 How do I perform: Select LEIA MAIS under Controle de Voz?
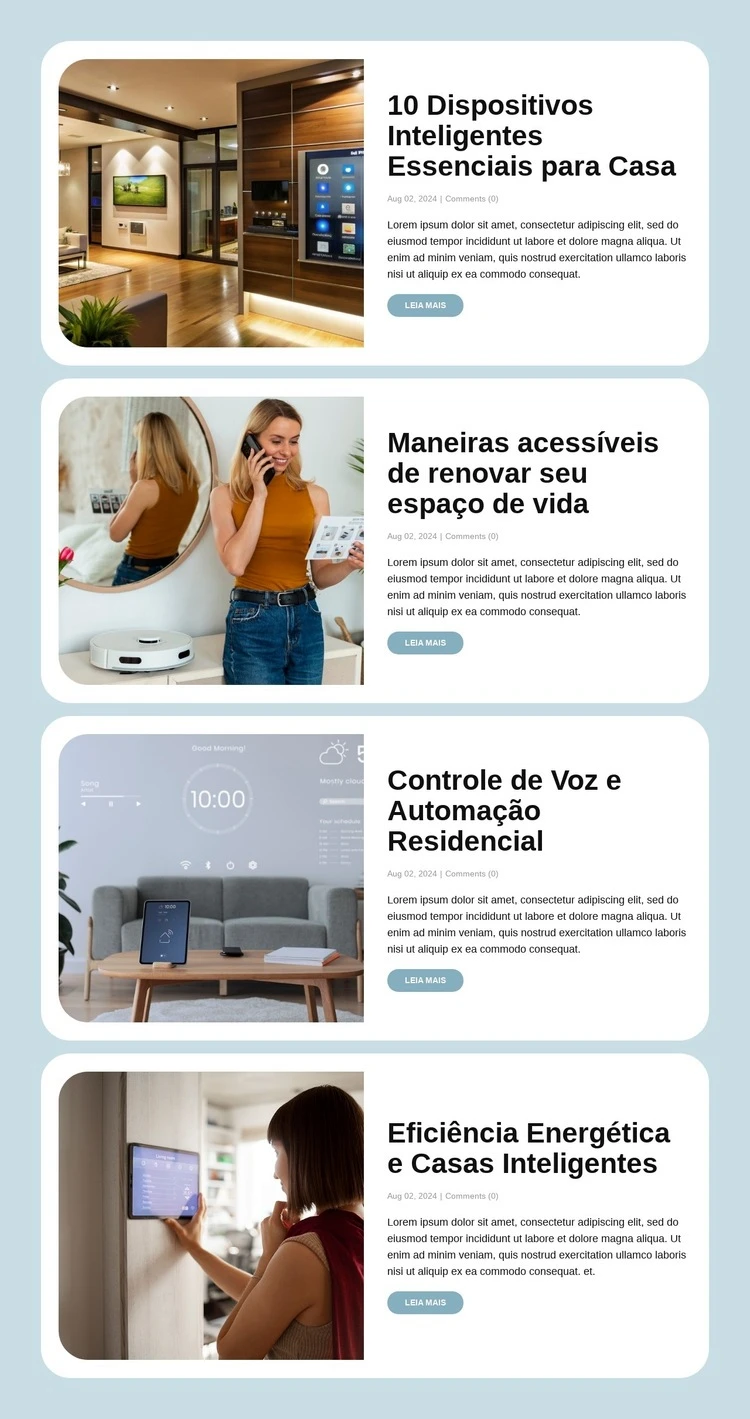(x=425, y=980)
